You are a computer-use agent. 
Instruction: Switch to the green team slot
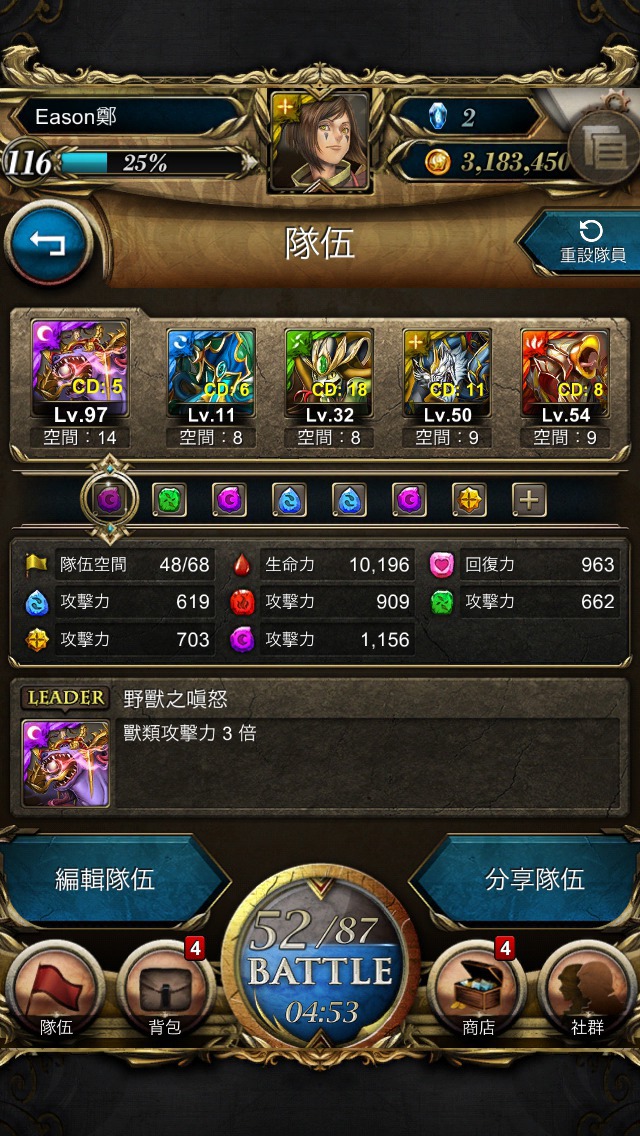click(x=169, y=500)
